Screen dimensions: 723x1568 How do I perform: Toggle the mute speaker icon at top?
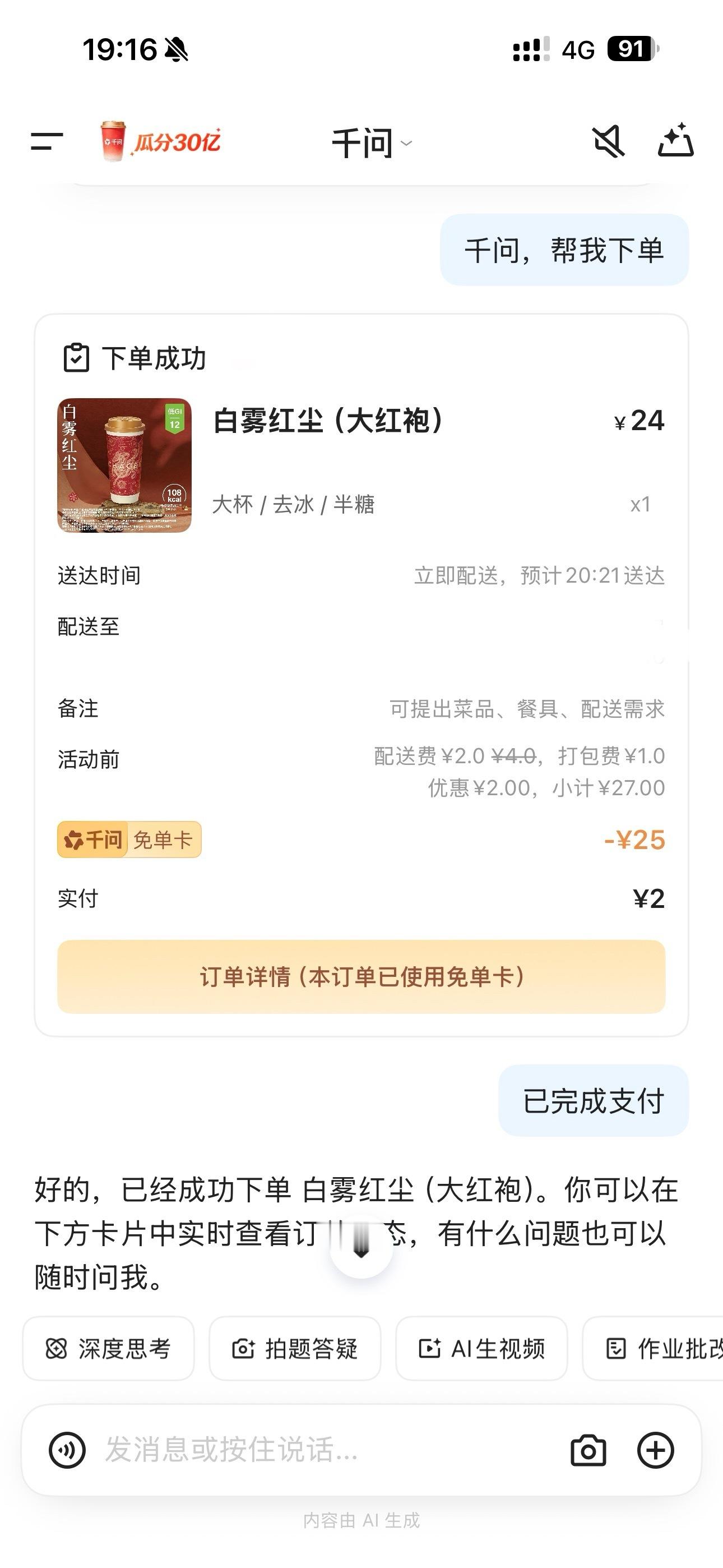pos(608,142)
